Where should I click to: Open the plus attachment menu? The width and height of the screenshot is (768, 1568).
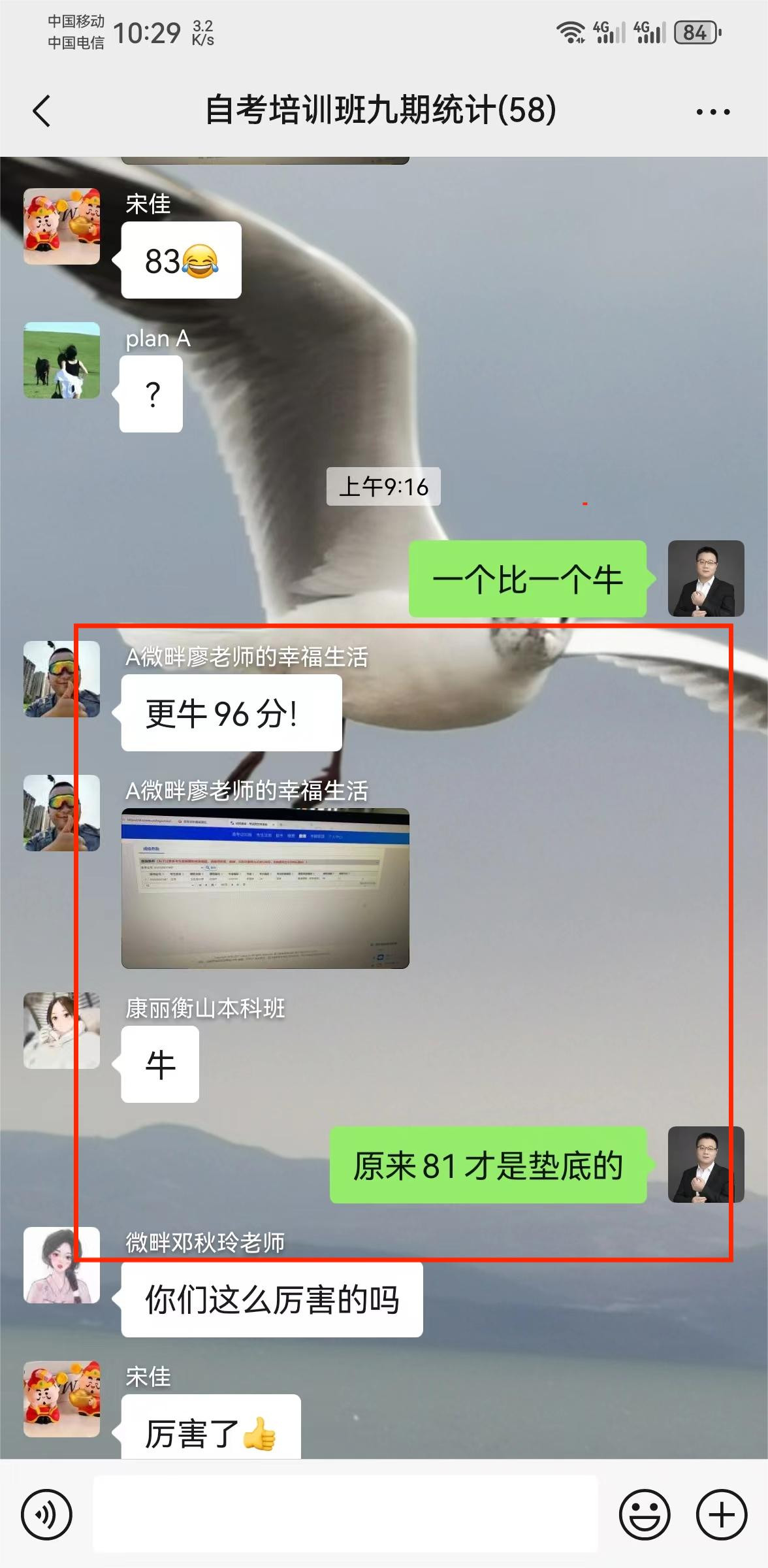click(x=721, y=1514)
